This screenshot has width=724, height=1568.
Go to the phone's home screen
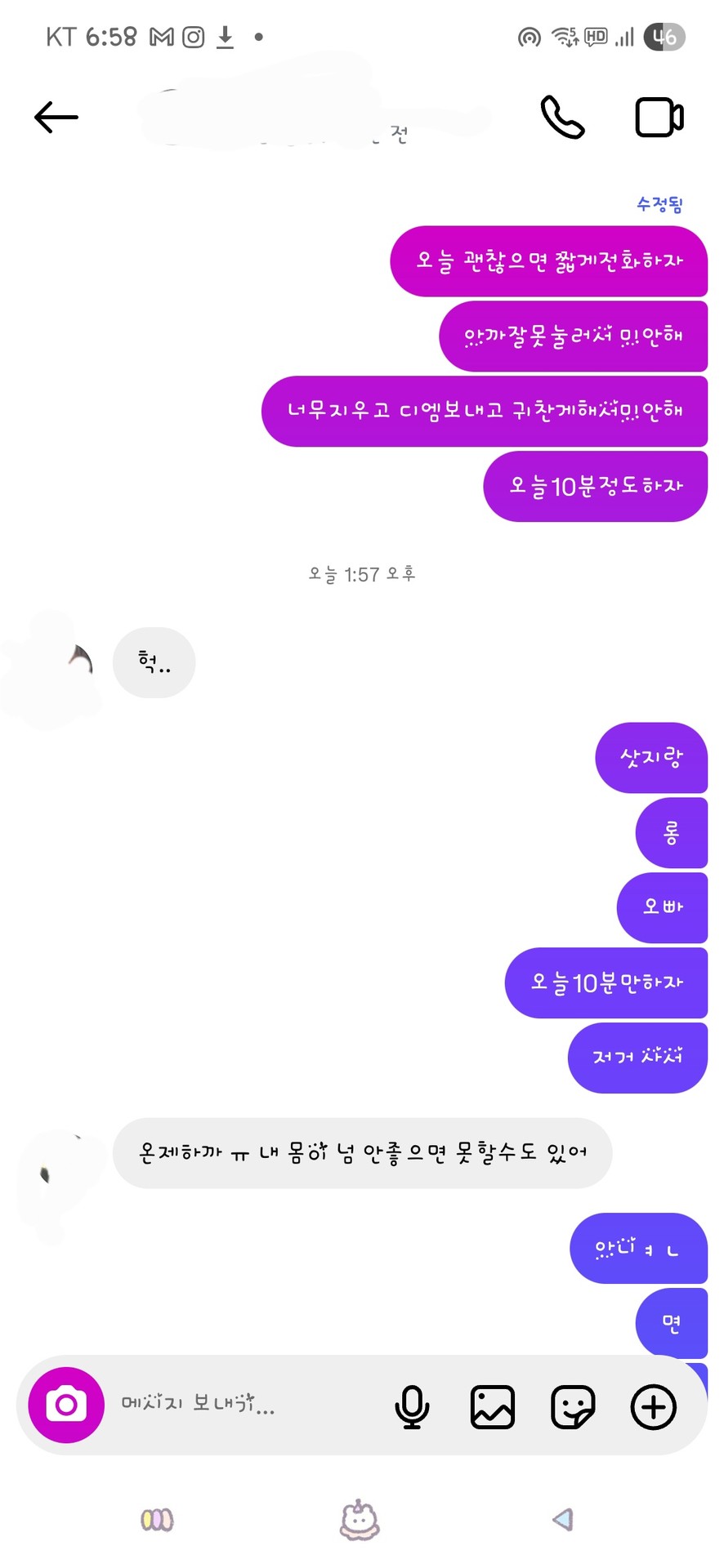click(x=360, y=1519)
